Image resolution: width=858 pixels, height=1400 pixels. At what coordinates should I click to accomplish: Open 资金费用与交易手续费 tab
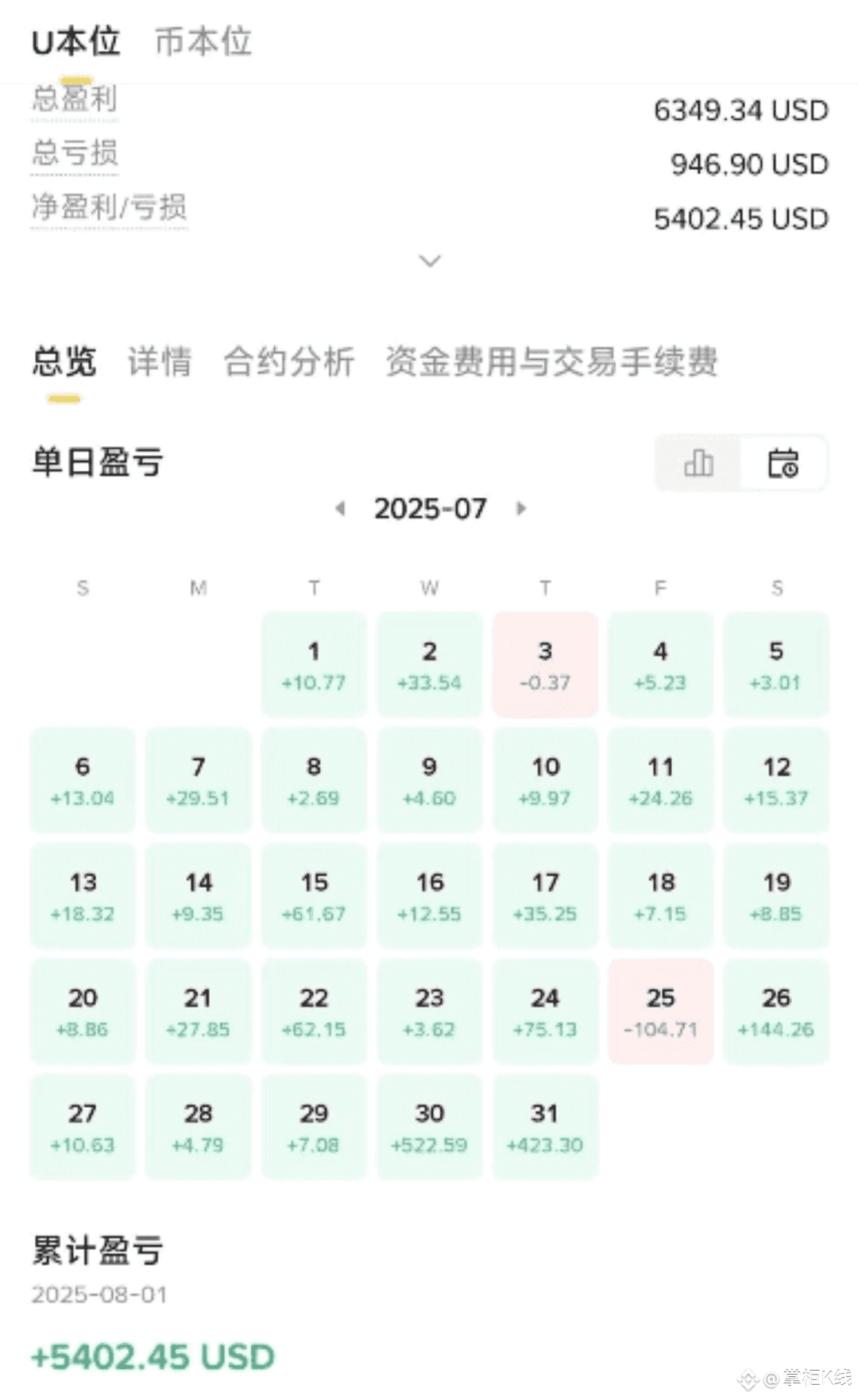[x=552, y=361]
